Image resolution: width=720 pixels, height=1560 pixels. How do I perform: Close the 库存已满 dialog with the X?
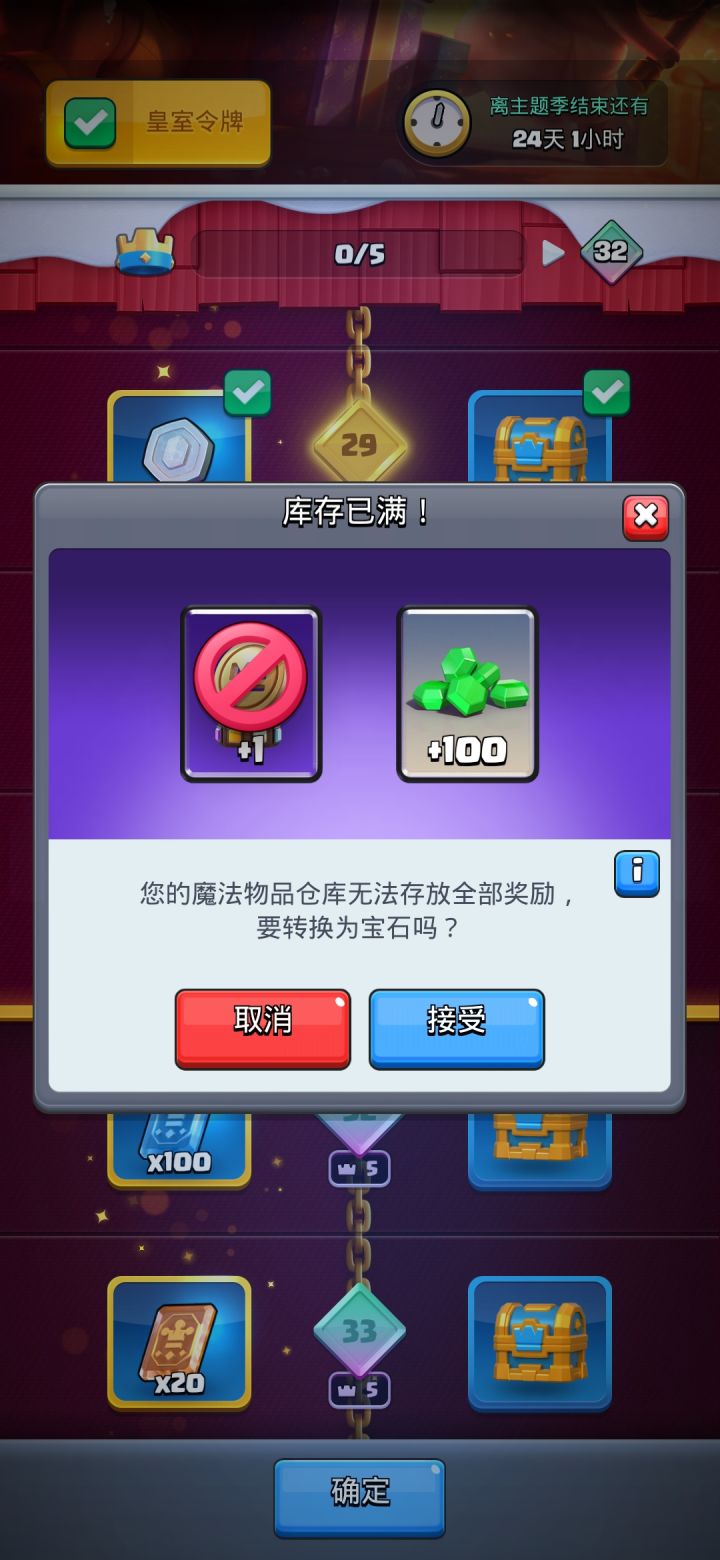coord(646,517)
